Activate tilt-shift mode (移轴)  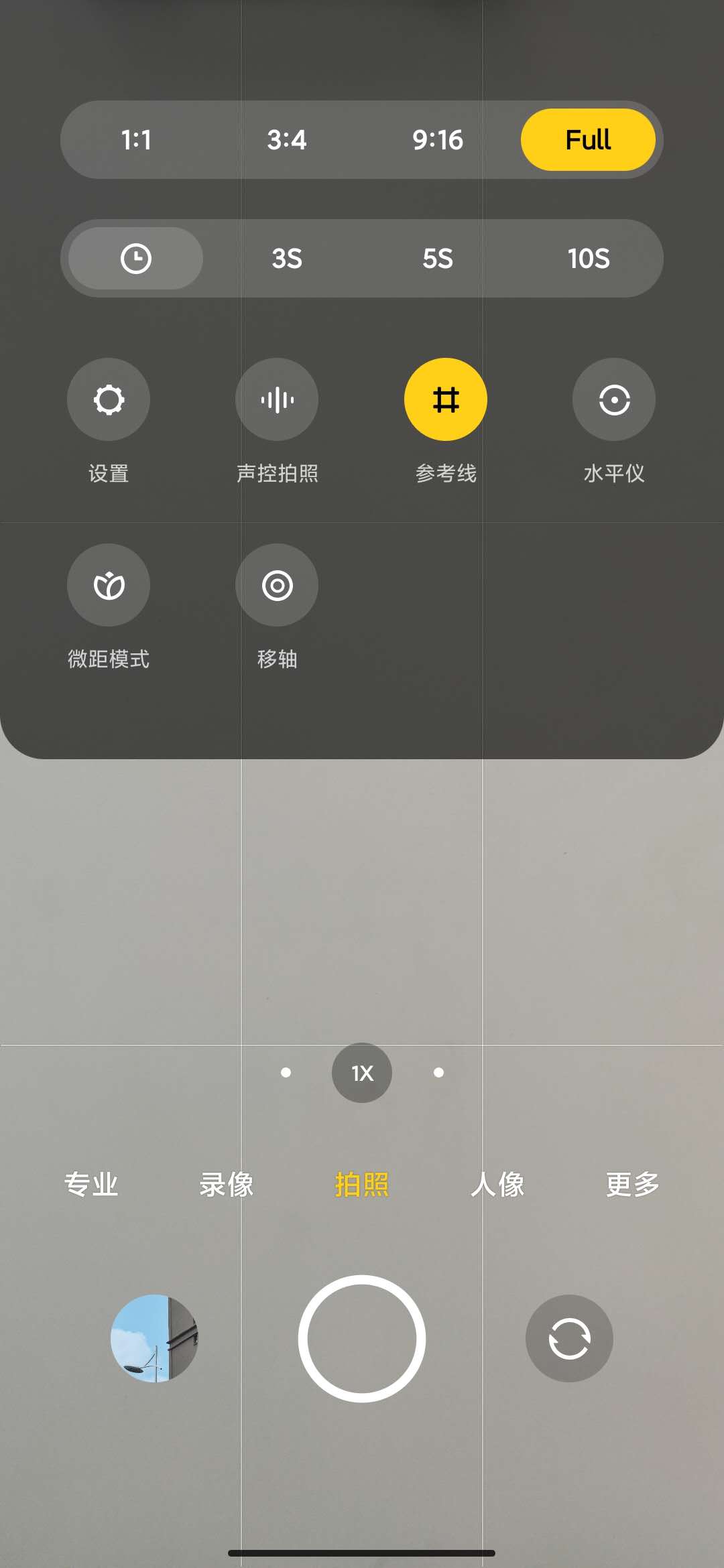(277, 585)
